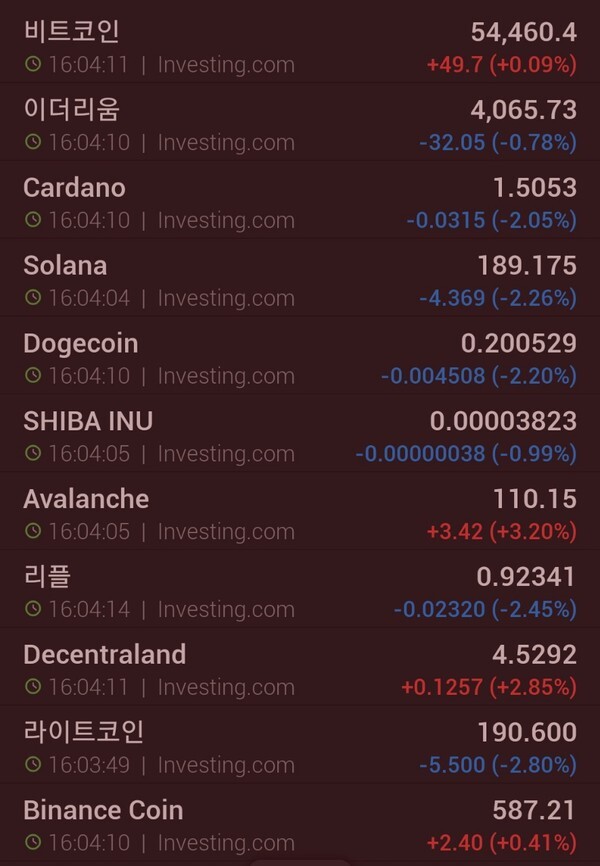Tap the Dogecoin row
The image size is (600, 866).
300,358
